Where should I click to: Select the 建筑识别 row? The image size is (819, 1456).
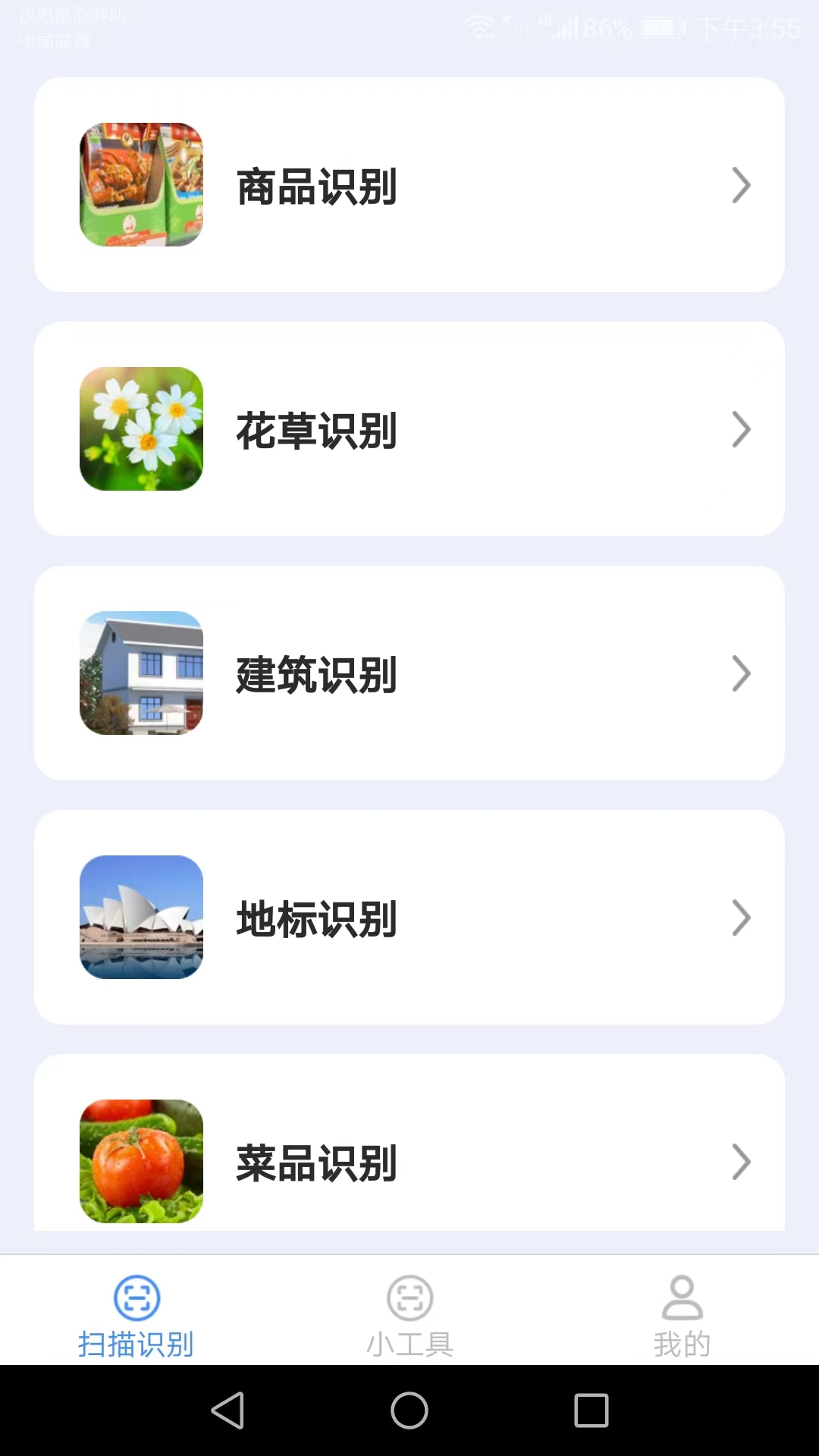click(409, 673)
